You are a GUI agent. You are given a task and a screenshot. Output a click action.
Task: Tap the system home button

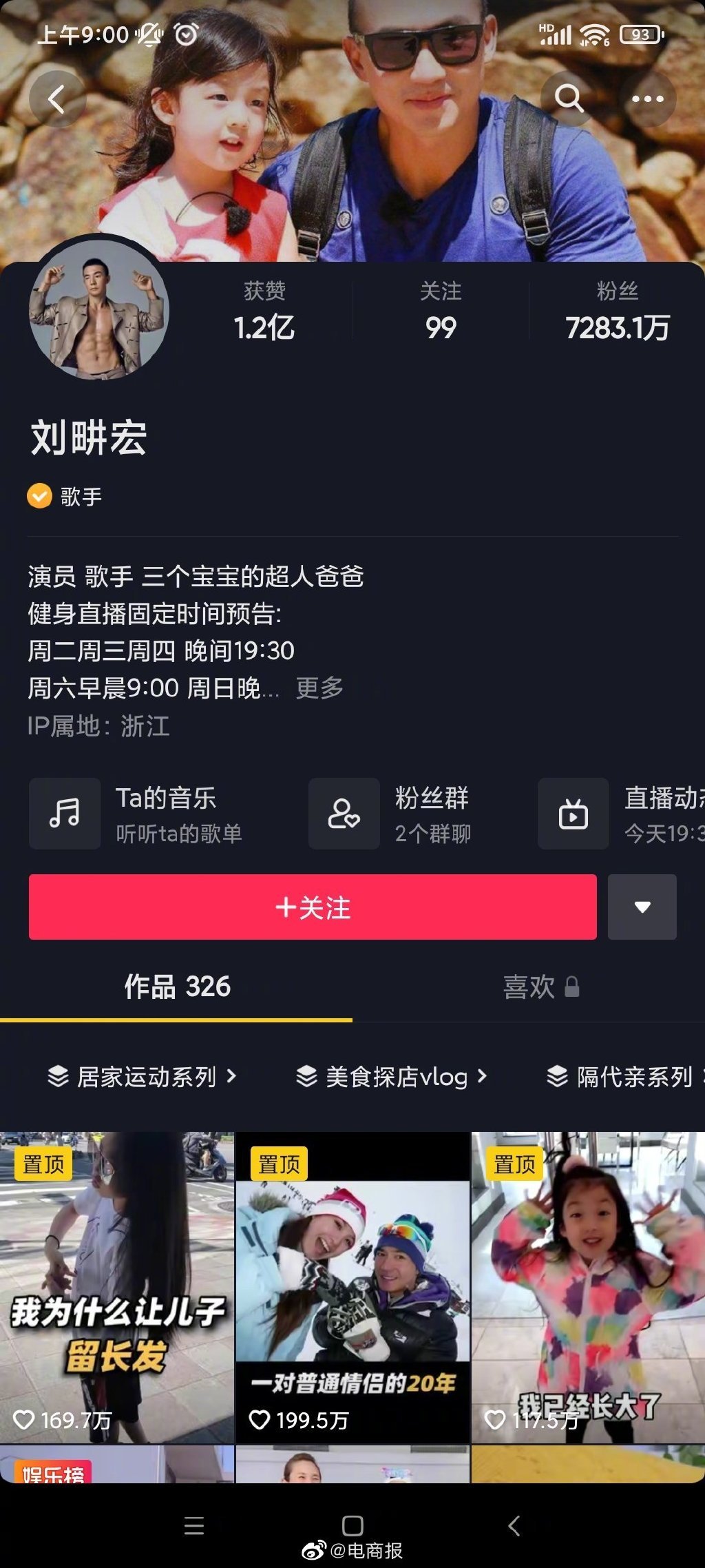pos(352,1526)
